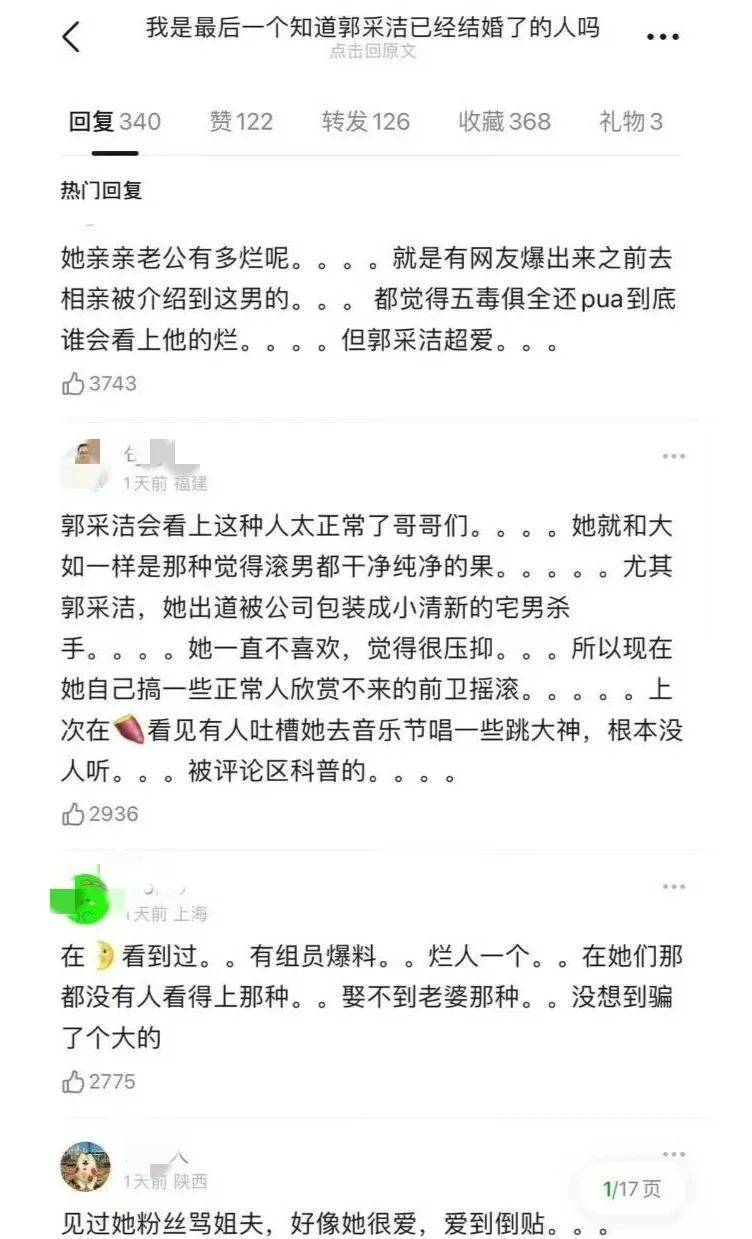This screenshot has height=1239, width=752.
Task: Like the reply with 2936 likes
Action: click(x=74, y=814)
